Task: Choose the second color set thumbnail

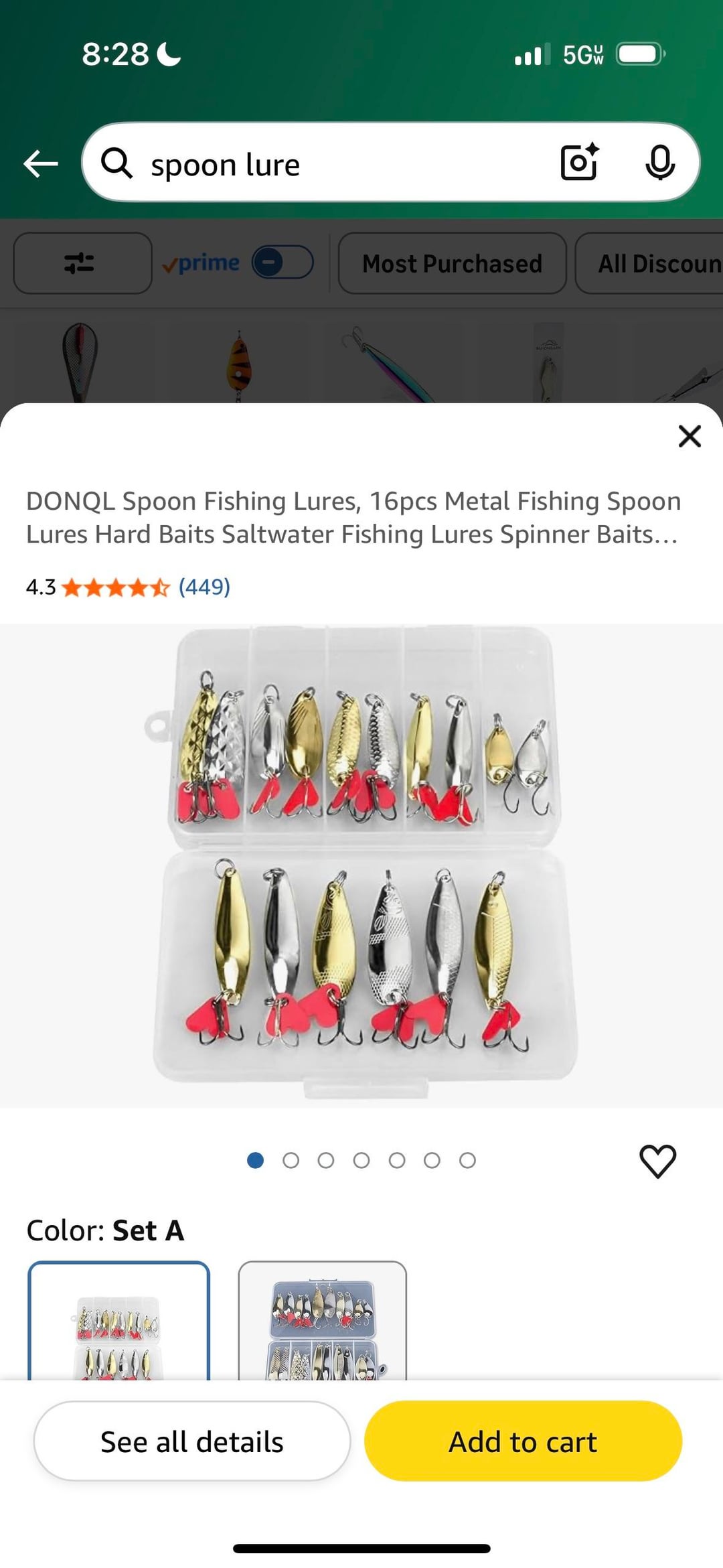Action: [x=322, y=1322]
